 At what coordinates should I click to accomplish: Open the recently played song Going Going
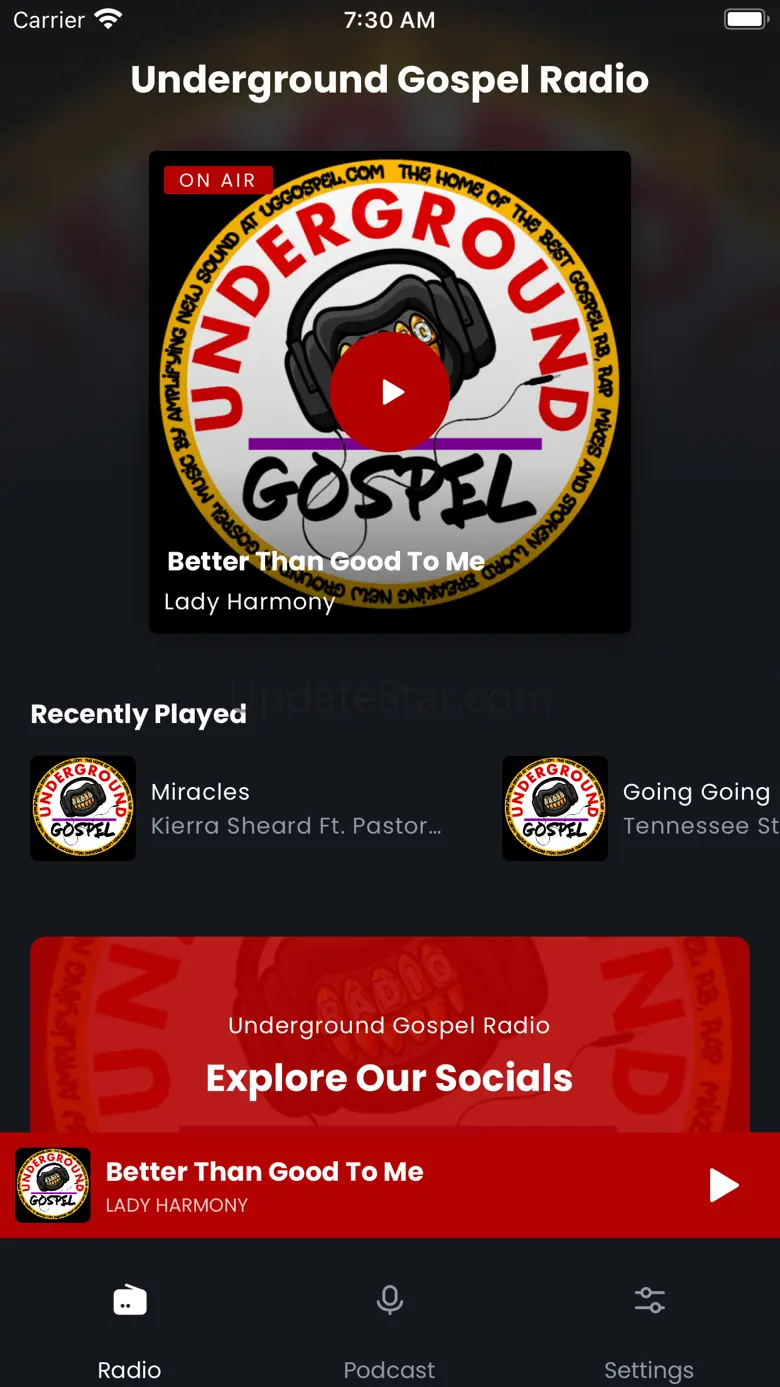[x=640, y=808]
